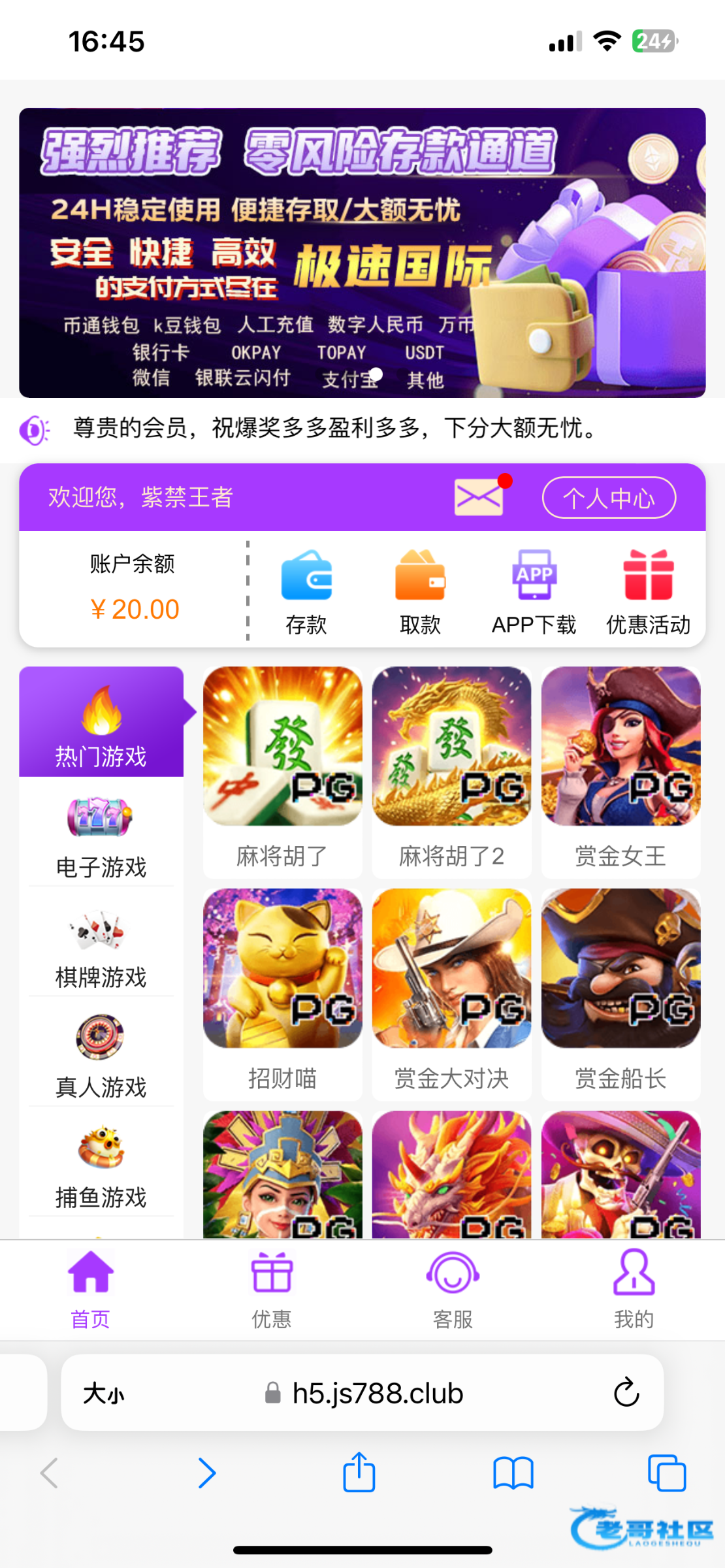Switch to the 优惠 bottom tab
725x1568 pixels.
(272, 1288)
